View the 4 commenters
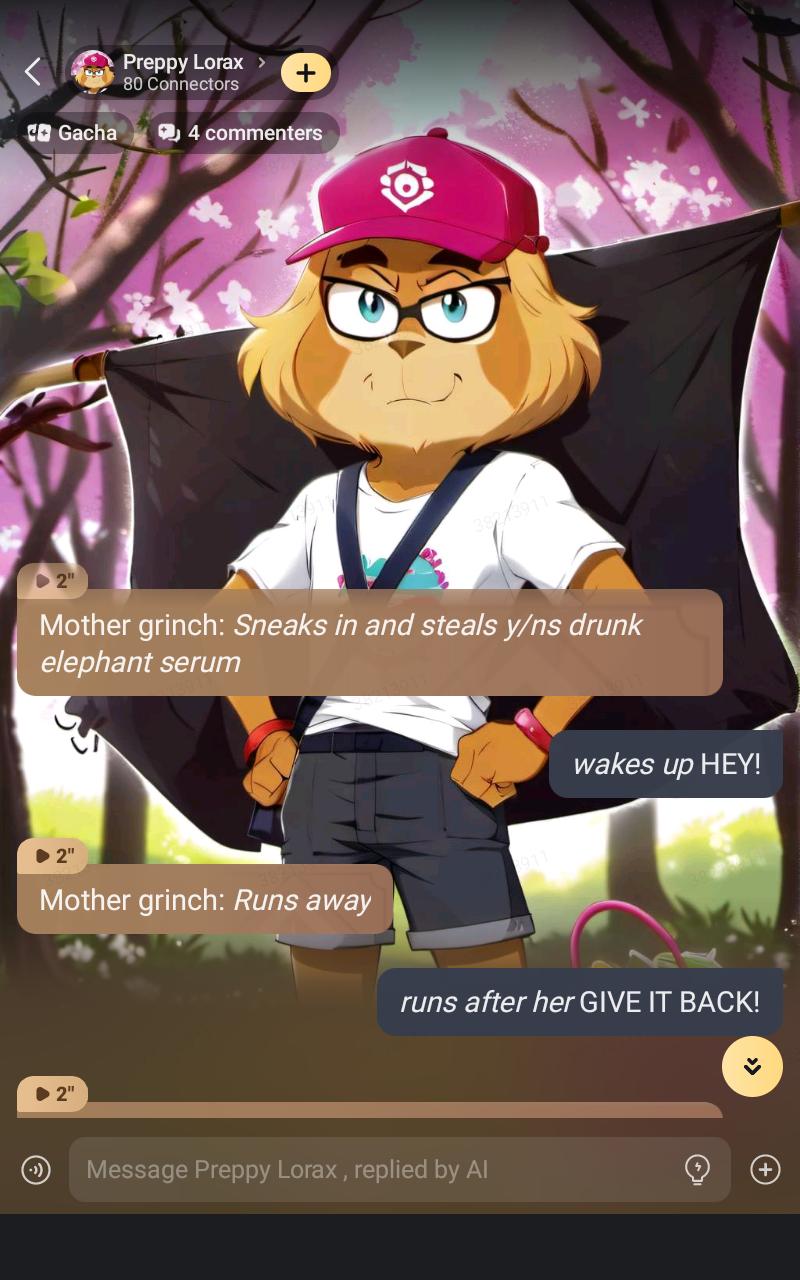This screenshot has width=800, height=1280. [x=242, y=133]
